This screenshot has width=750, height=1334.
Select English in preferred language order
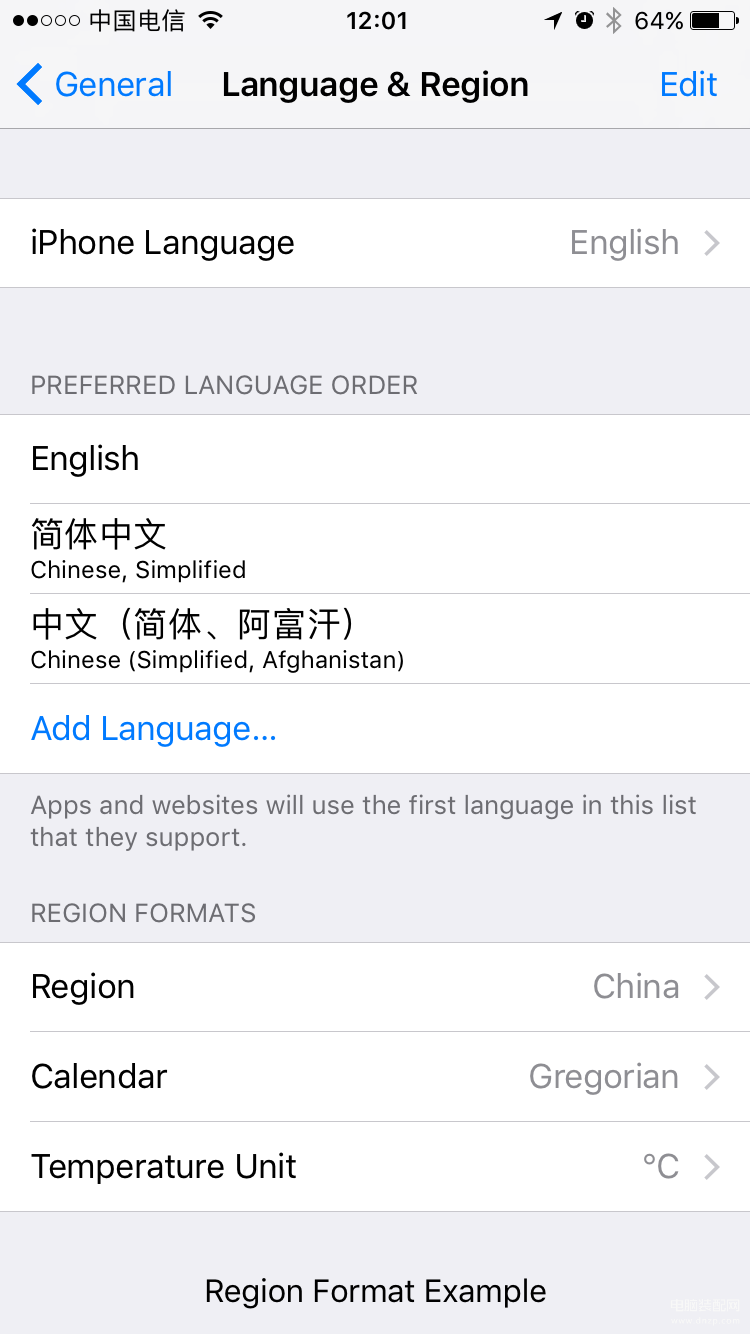click(x=375, y=459)
